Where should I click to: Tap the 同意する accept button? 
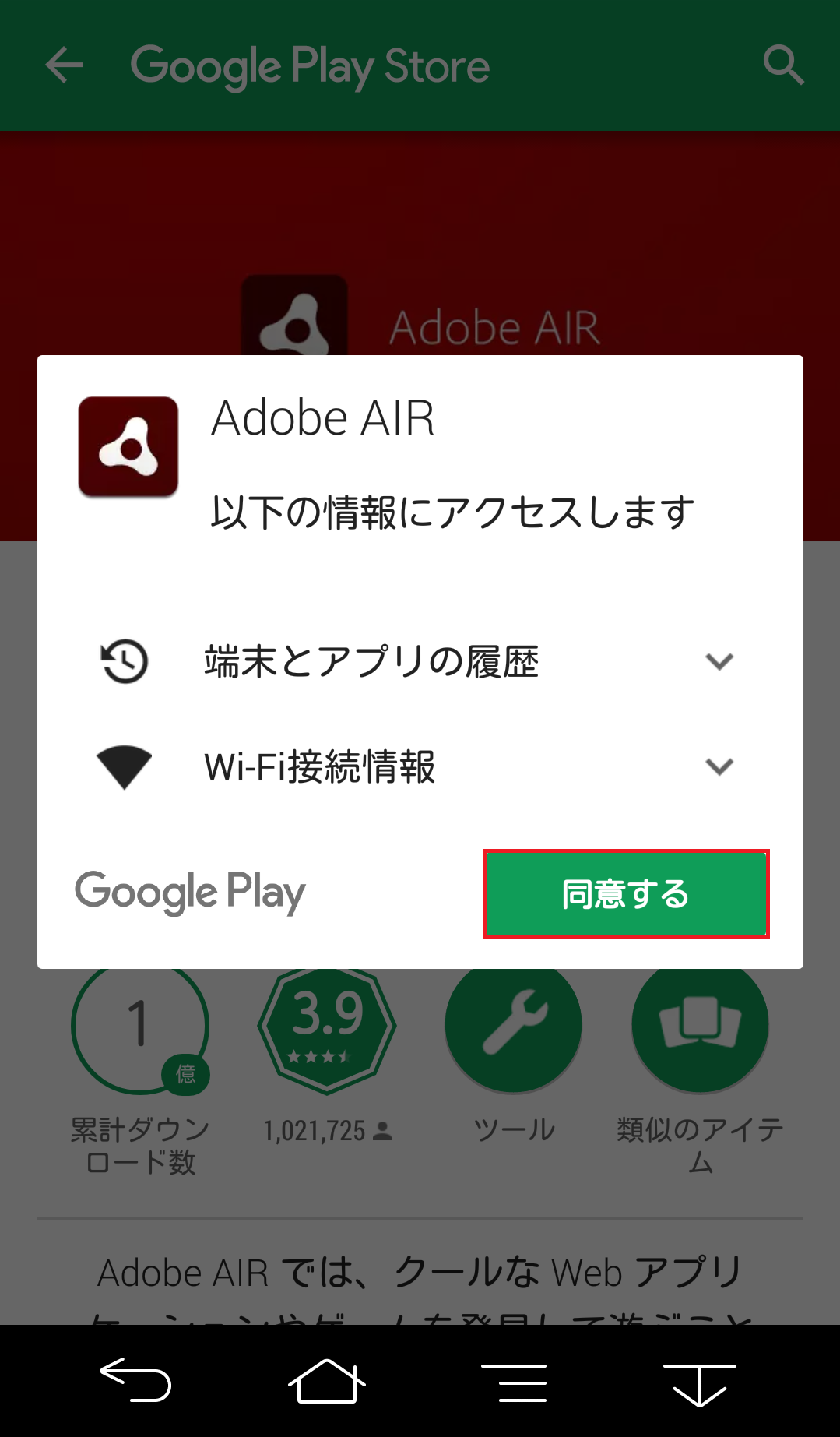coord(626,894)
